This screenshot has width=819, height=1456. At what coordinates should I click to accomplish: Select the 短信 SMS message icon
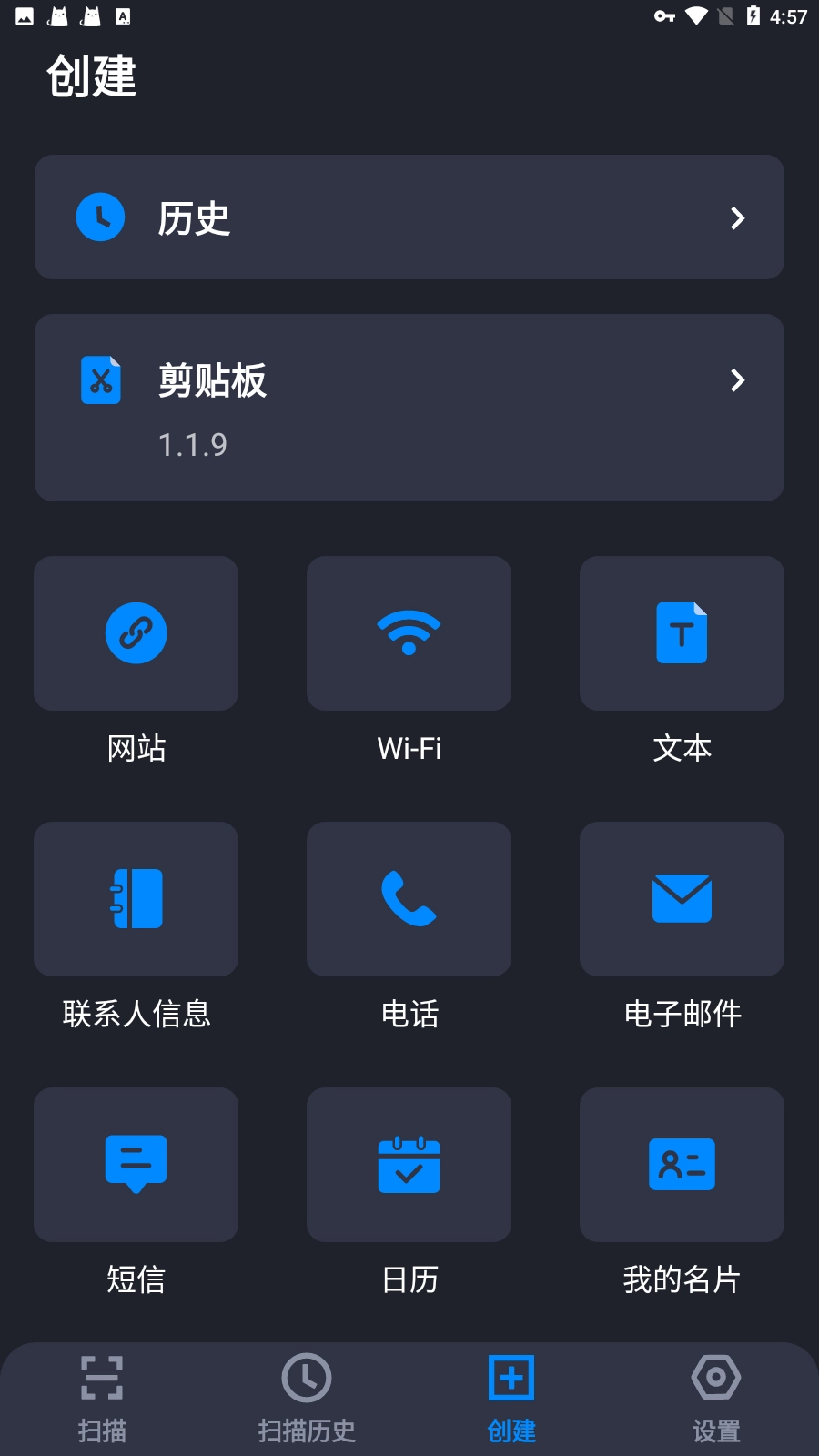[136, 1165]
